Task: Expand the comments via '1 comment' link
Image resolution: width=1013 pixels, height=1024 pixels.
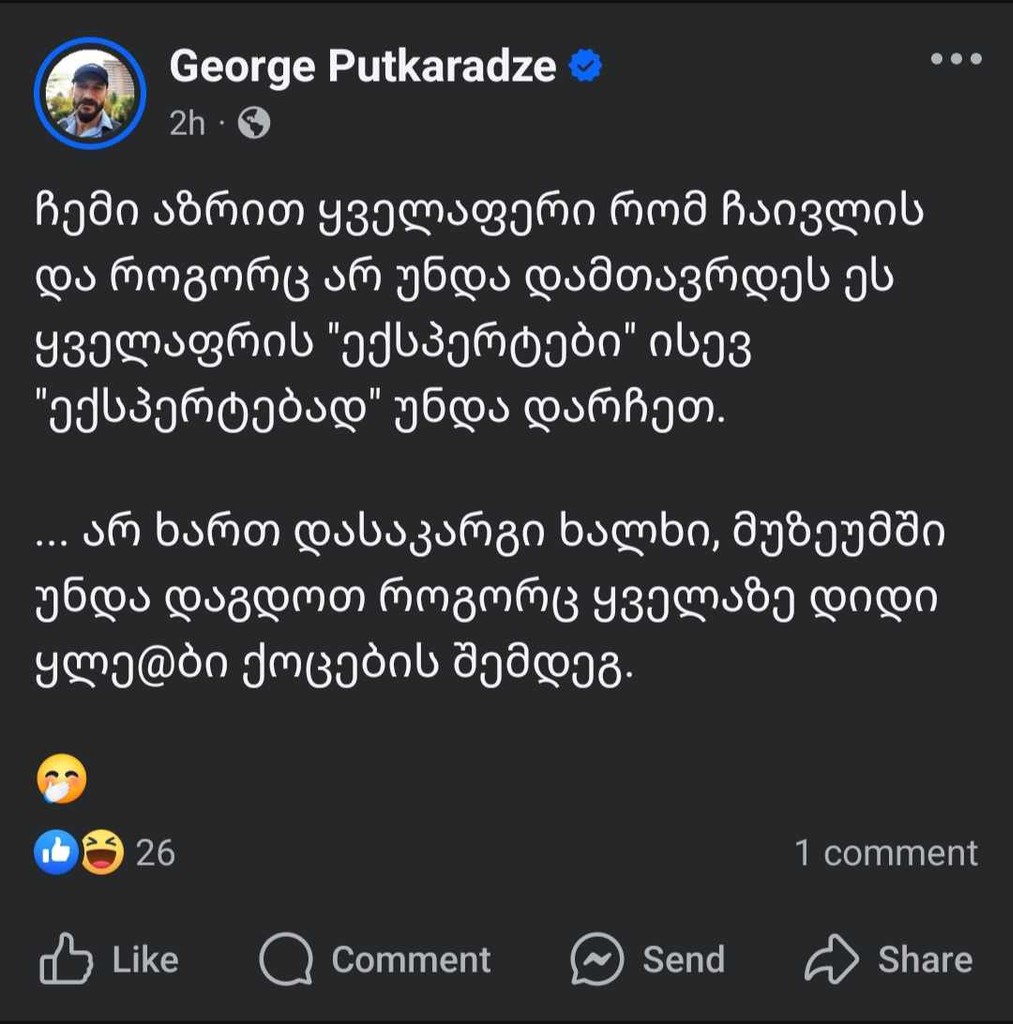Action: pos(886,853)
